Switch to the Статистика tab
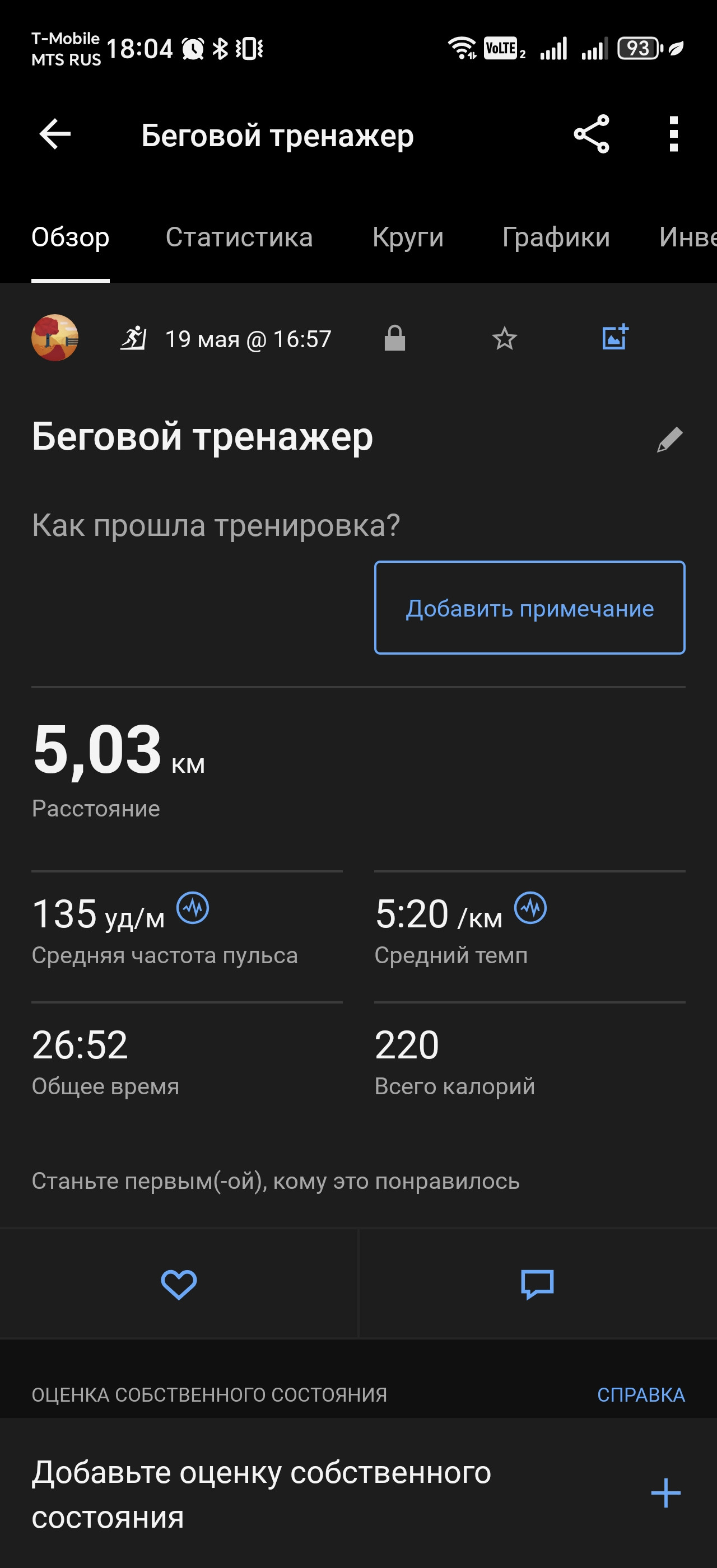The width and height of the screenshot is (717, 1568). 239,237
